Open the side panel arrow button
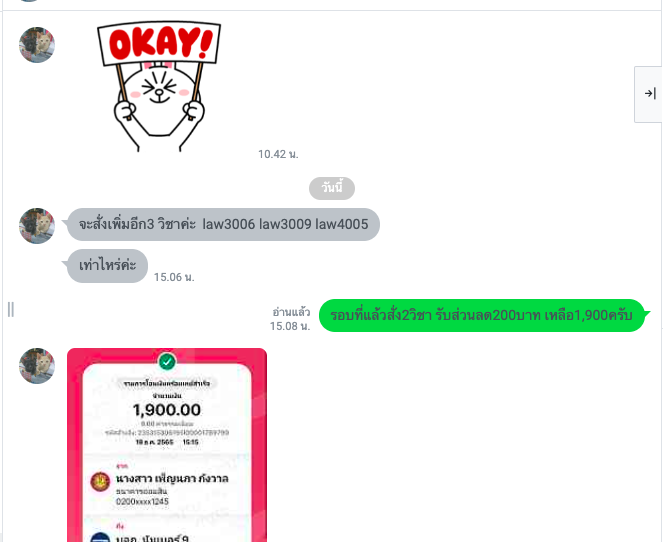Screen dimensions: 663x542 (649, 94)
